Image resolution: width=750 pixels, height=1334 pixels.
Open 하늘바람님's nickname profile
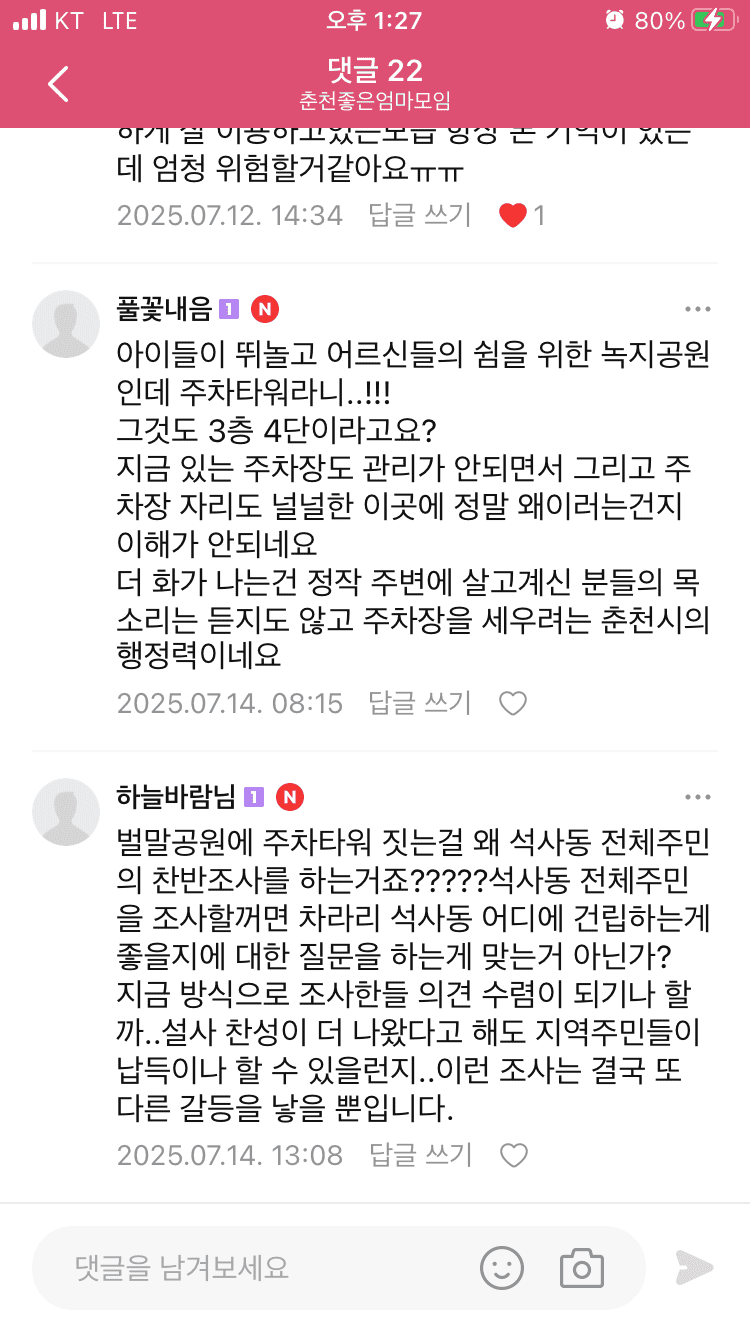(x=175, y=797)
